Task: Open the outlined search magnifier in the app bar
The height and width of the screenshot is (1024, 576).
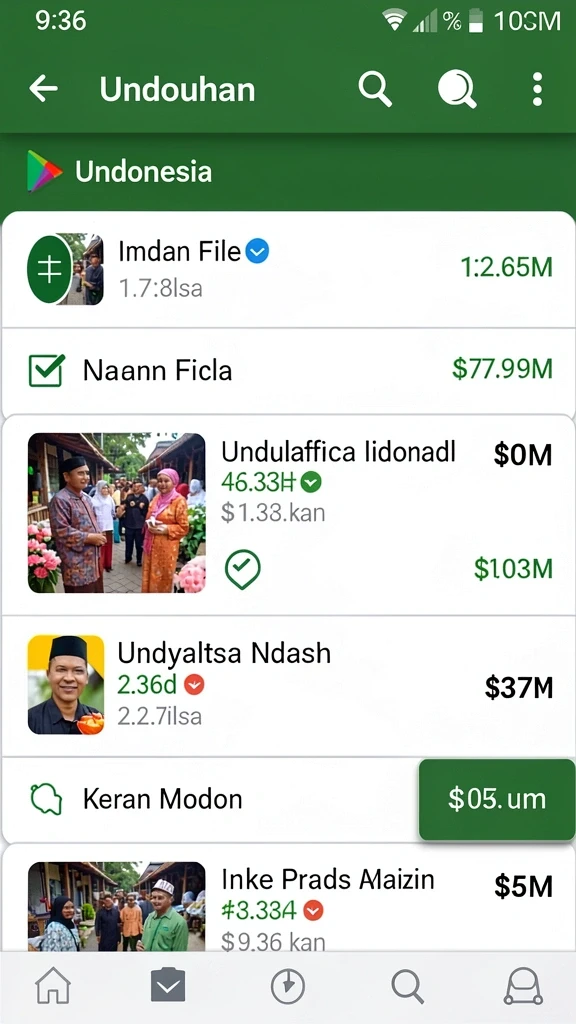Action: pos(376,89)
